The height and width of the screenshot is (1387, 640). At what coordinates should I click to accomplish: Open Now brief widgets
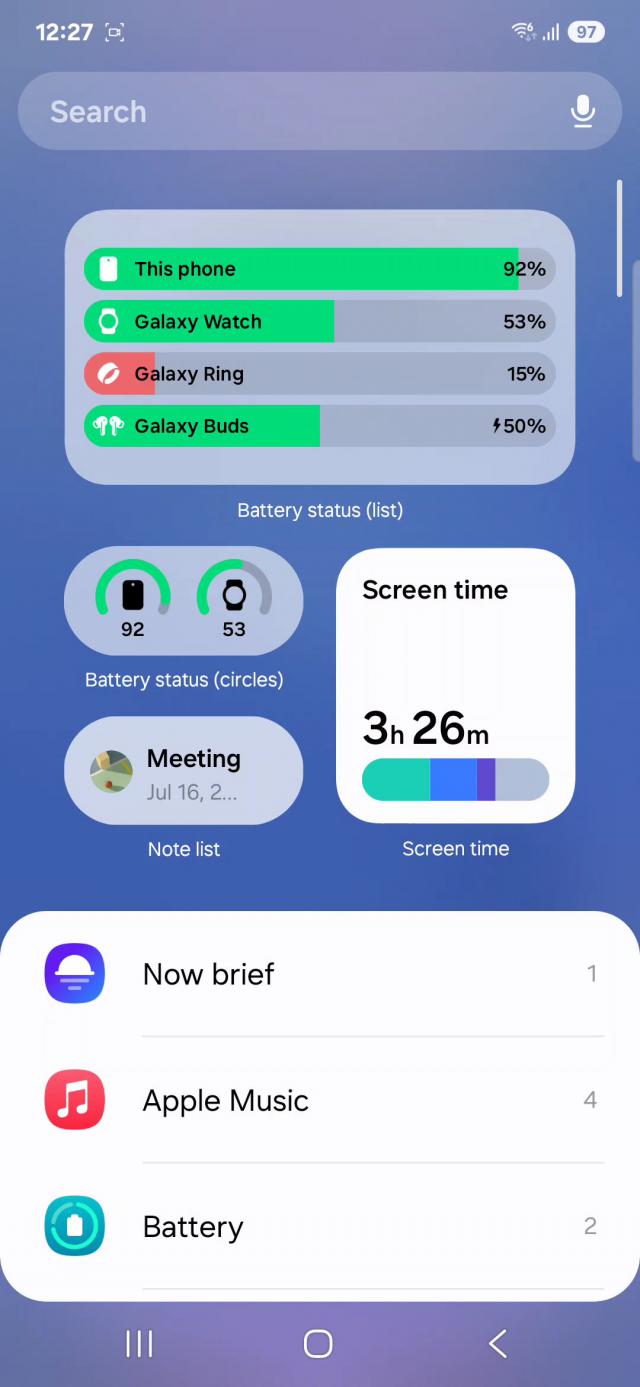point(320,974)
